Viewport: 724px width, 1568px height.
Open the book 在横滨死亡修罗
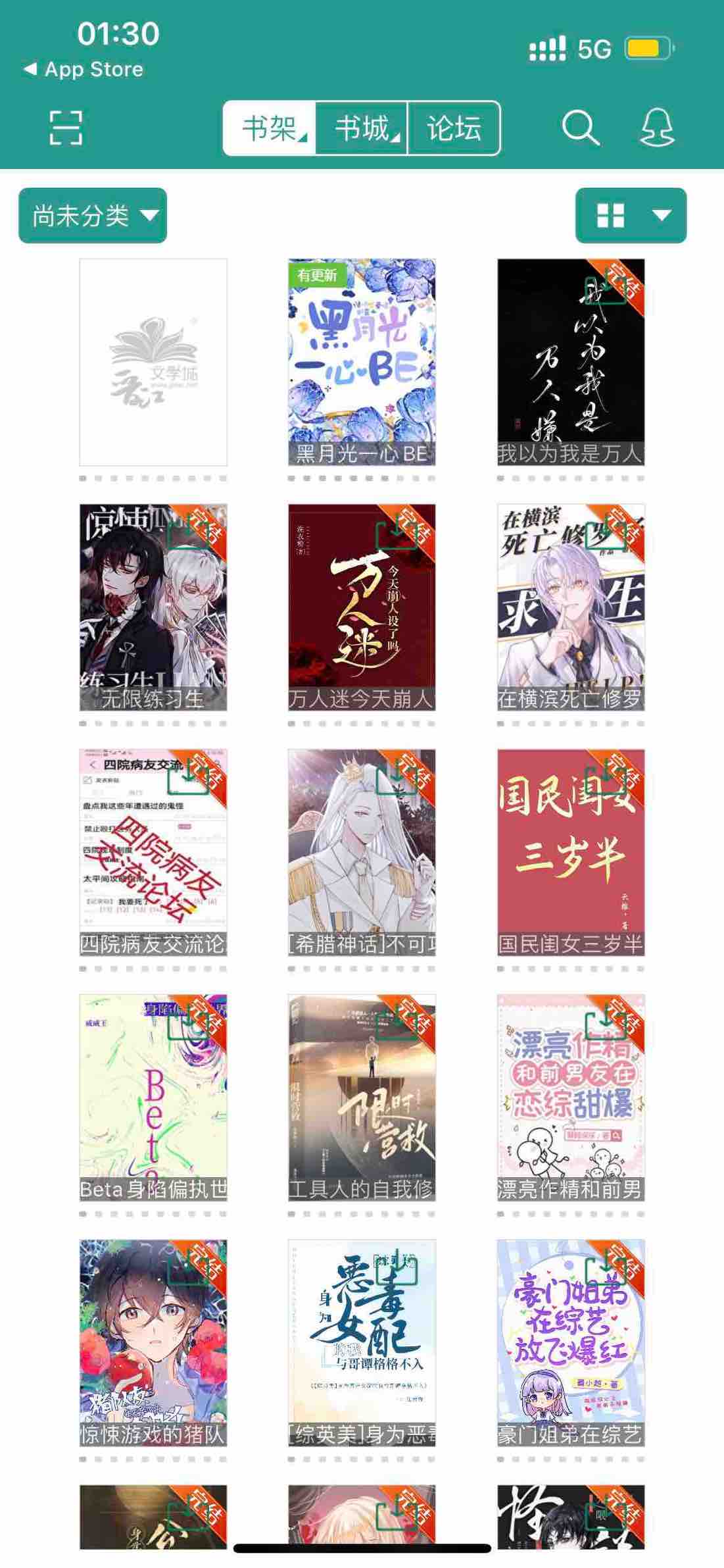[x=571, y=607]
